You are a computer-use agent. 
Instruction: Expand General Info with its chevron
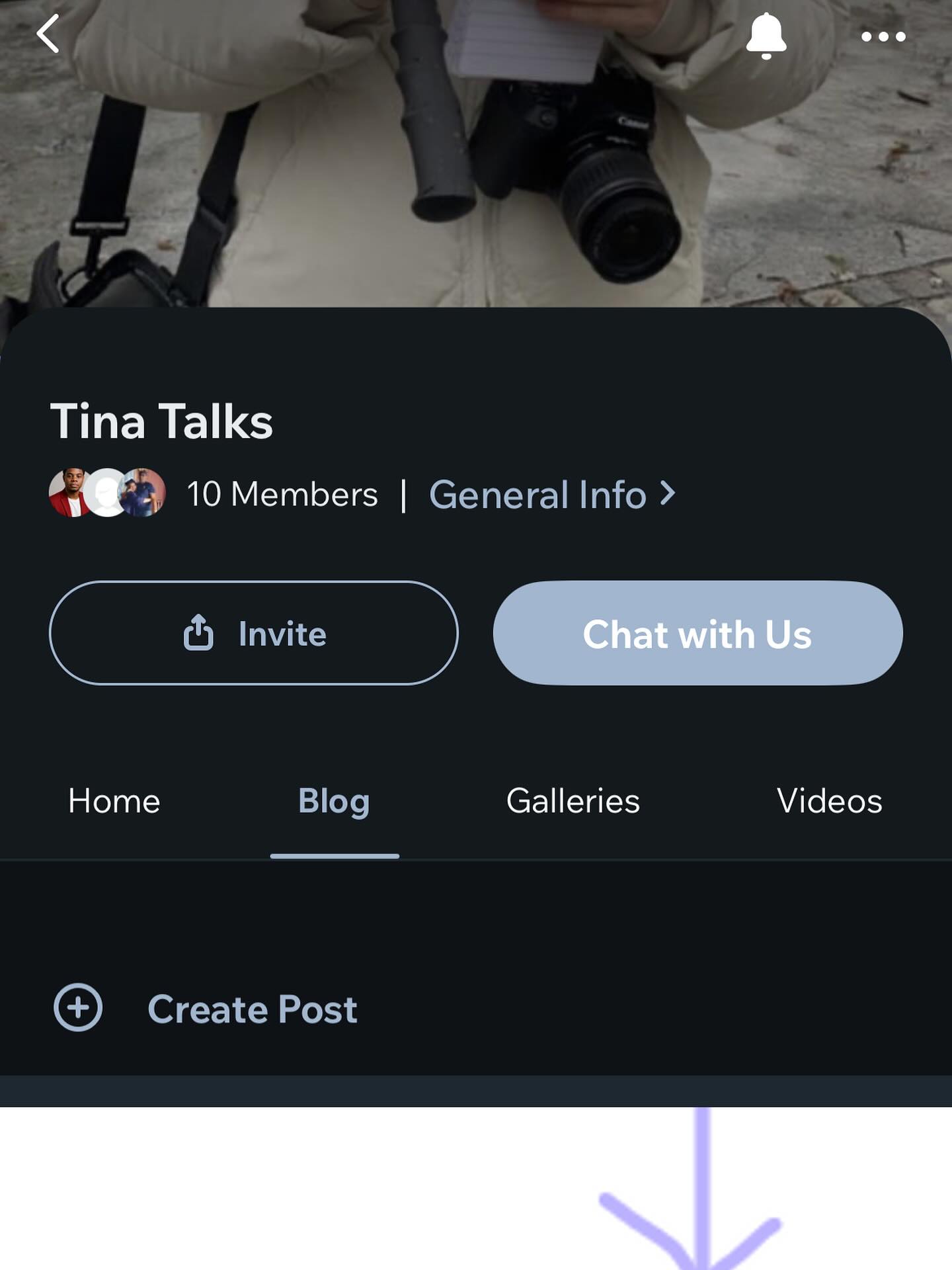coord(669,494)
